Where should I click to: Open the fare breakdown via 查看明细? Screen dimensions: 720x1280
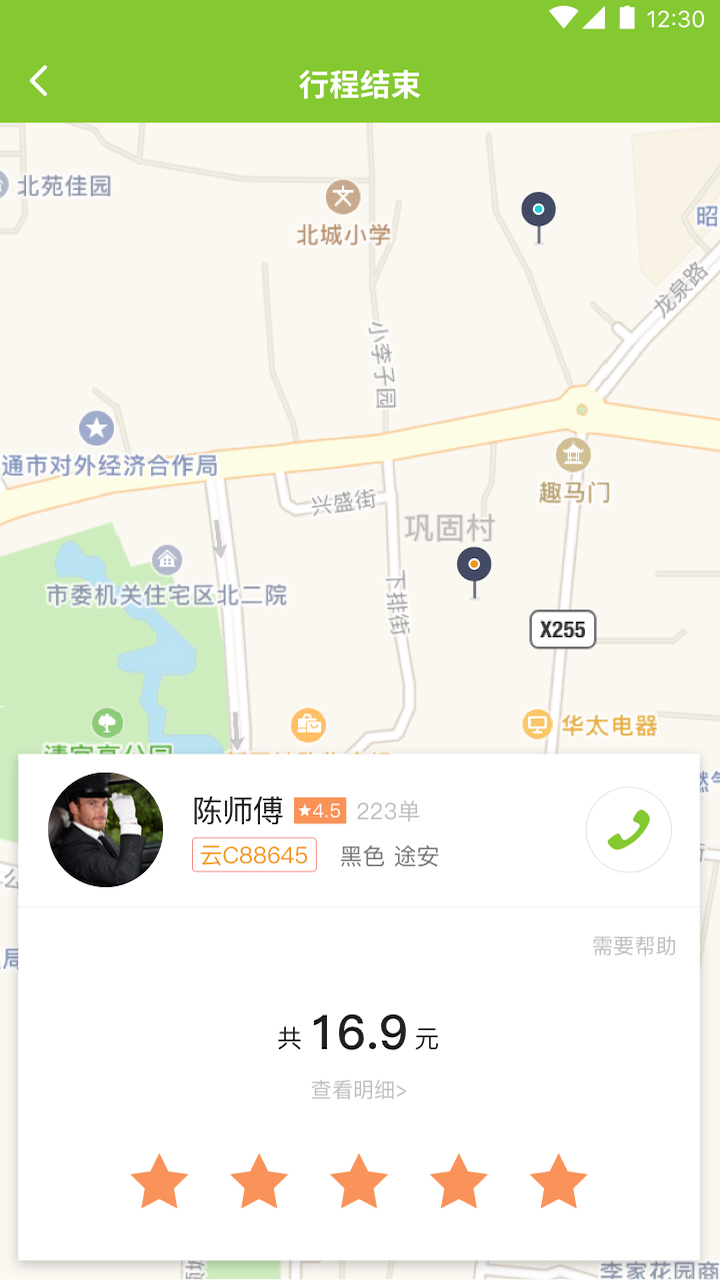(360, 1090)
